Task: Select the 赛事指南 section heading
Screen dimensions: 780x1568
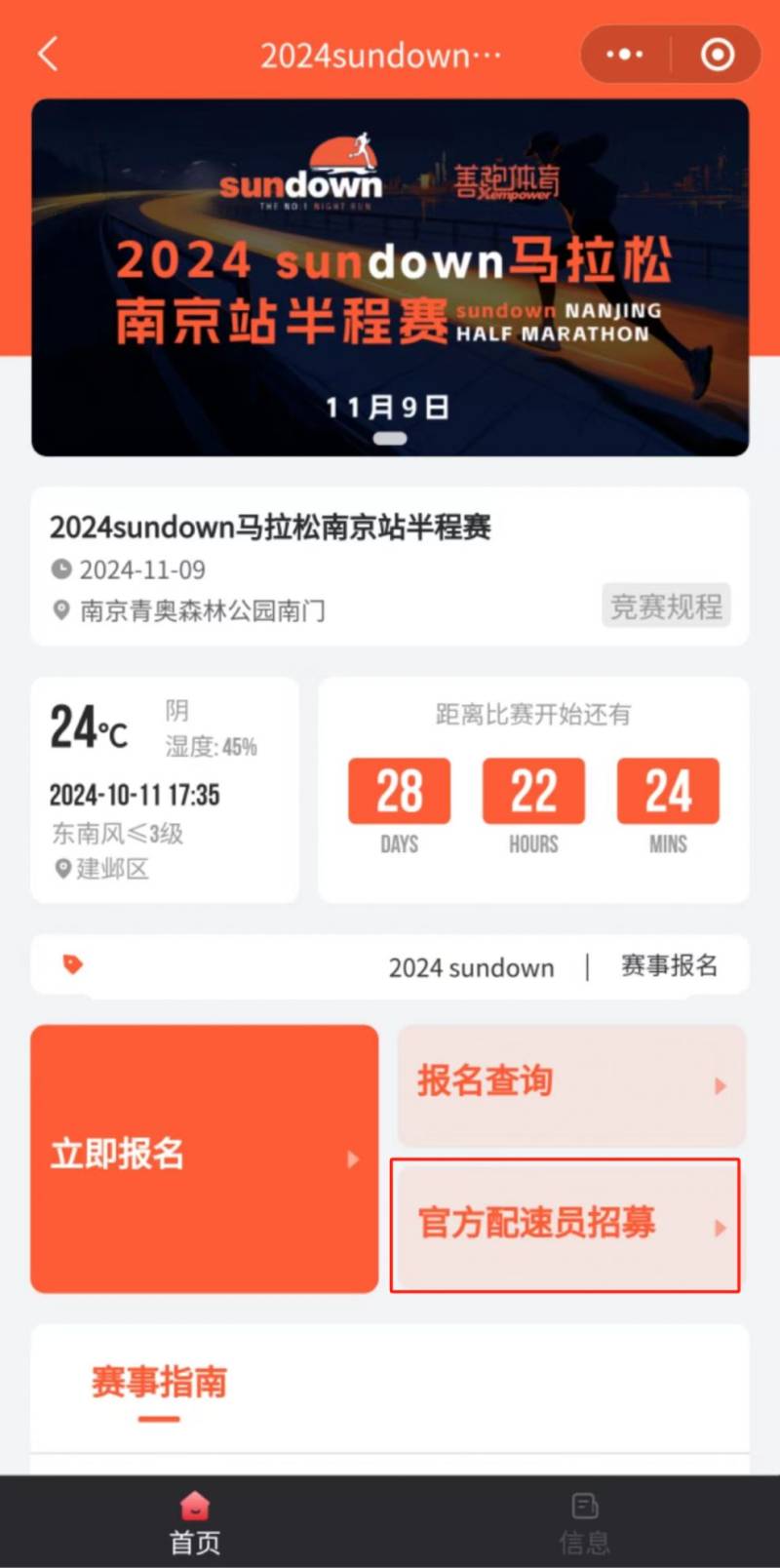Action: (x=159, y=1380)
